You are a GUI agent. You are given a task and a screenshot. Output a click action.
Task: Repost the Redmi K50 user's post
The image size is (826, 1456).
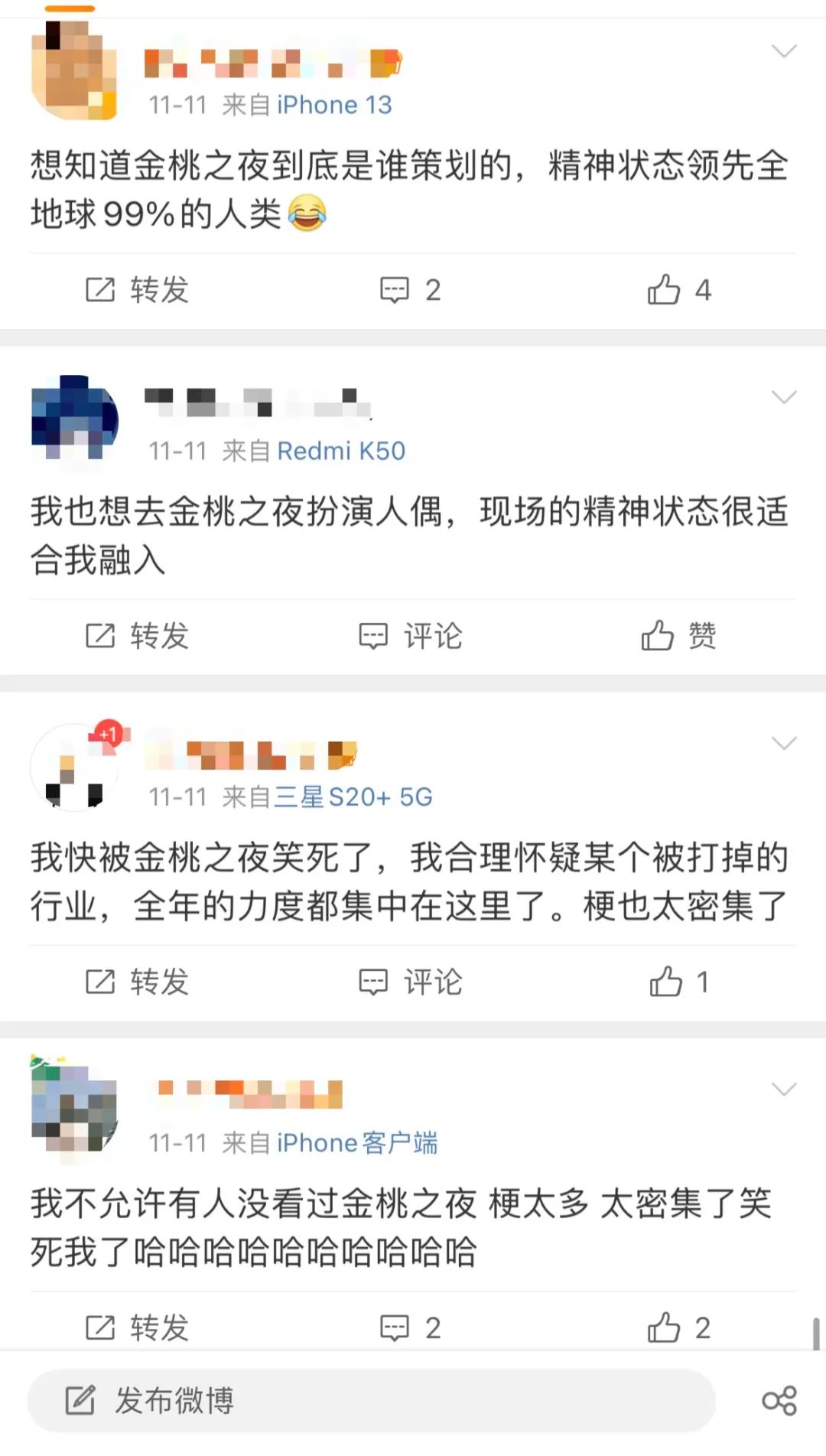[x=138, y=636]
